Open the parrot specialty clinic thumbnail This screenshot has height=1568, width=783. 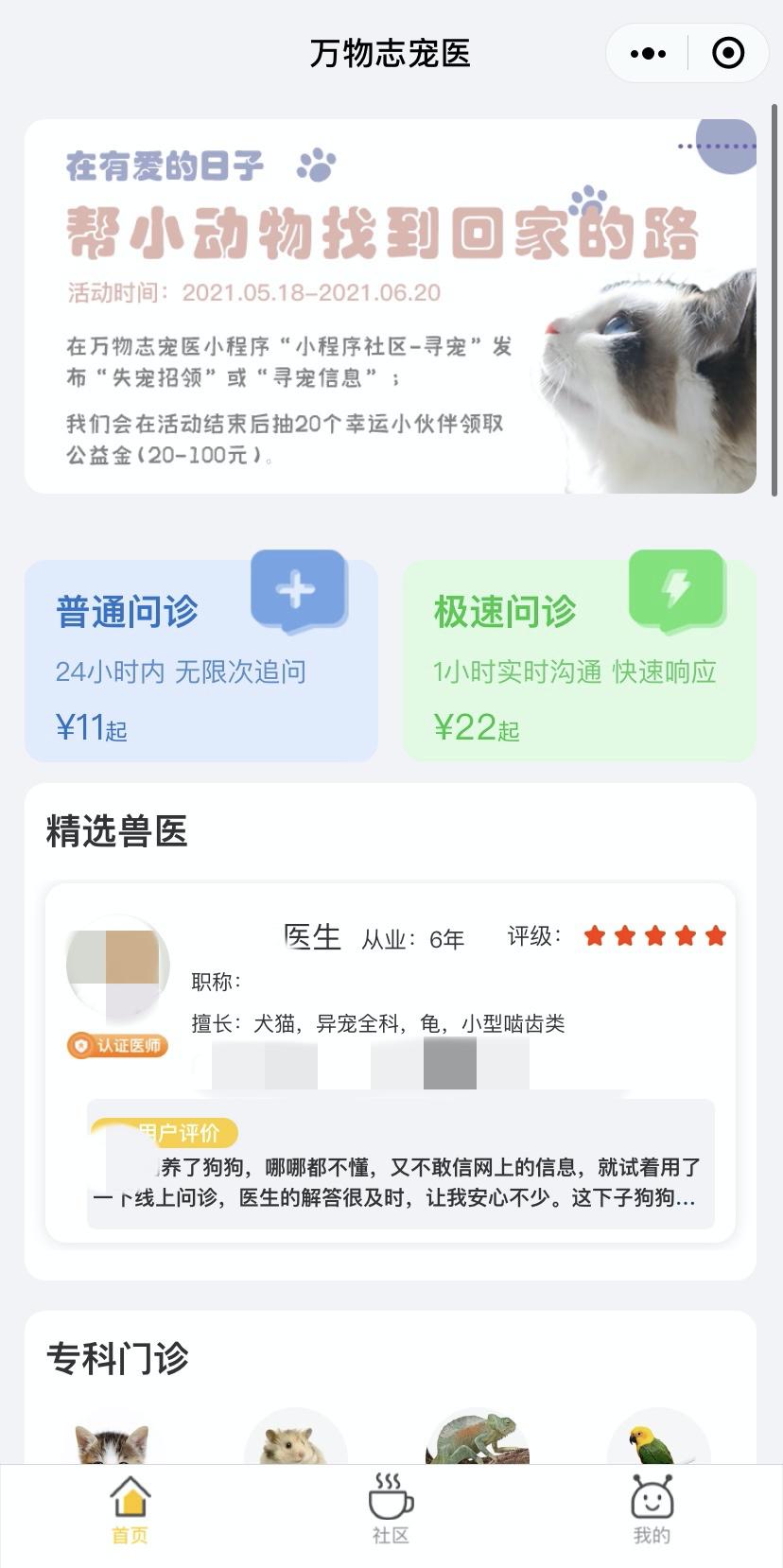point(657,1447)
